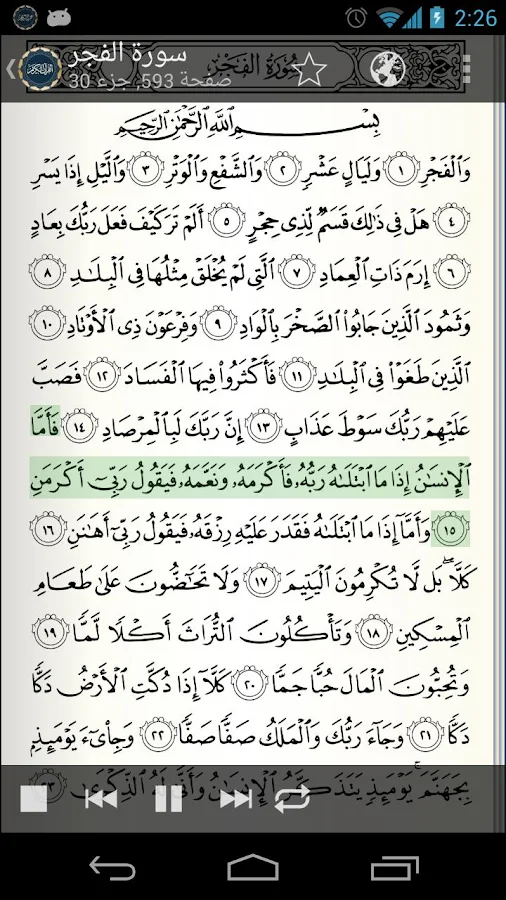Stop the audio recitation
The width and height of the screenshot is (506, 900).
point(33,798)
